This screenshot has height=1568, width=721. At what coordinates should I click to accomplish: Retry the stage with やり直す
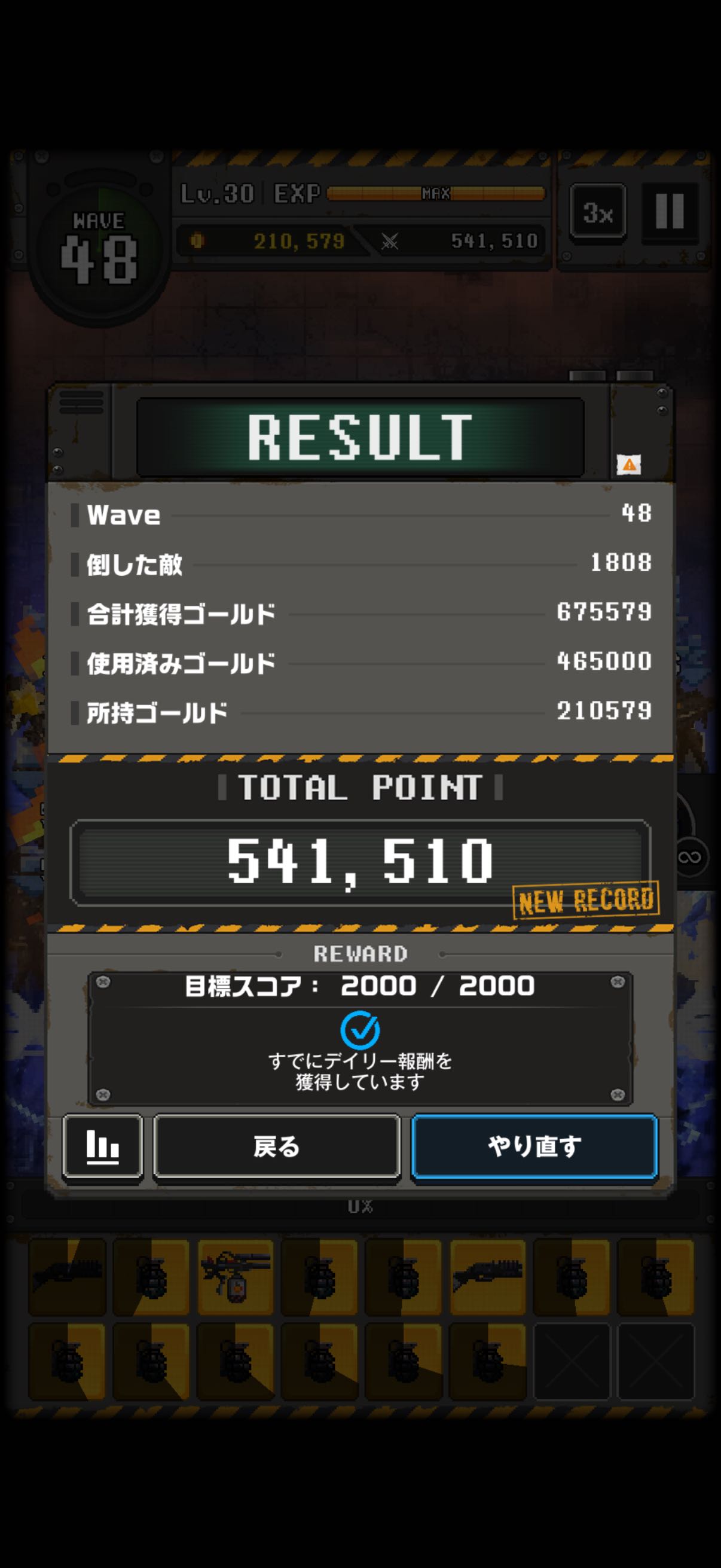pos(534,1147)
